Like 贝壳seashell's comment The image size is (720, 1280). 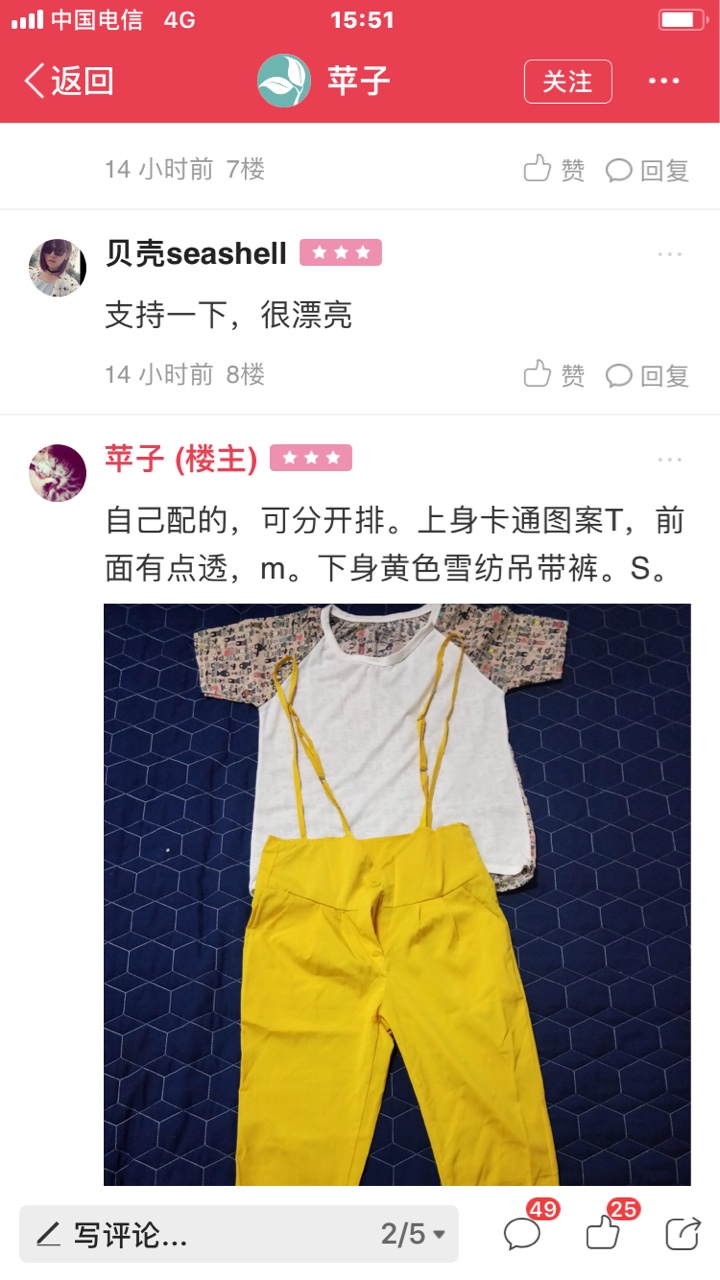pyautogui.click(x=555, y=375)
